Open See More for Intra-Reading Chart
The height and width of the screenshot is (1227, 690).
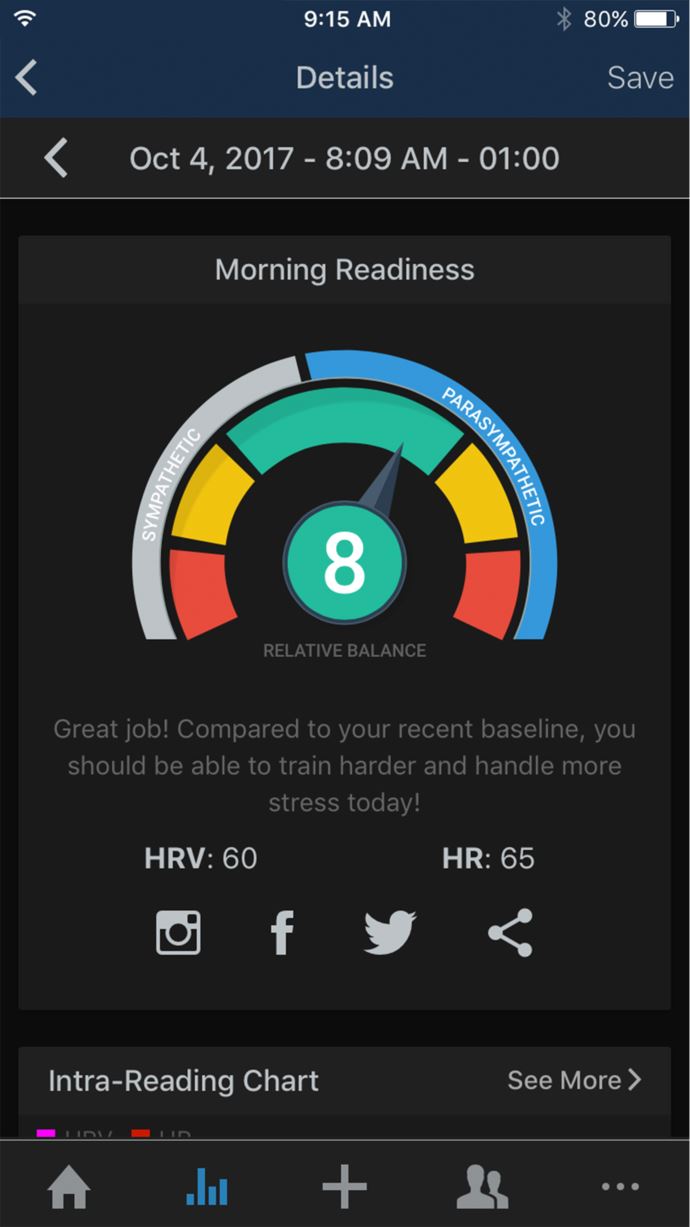pyautogui.click(x=574, y=1080)
